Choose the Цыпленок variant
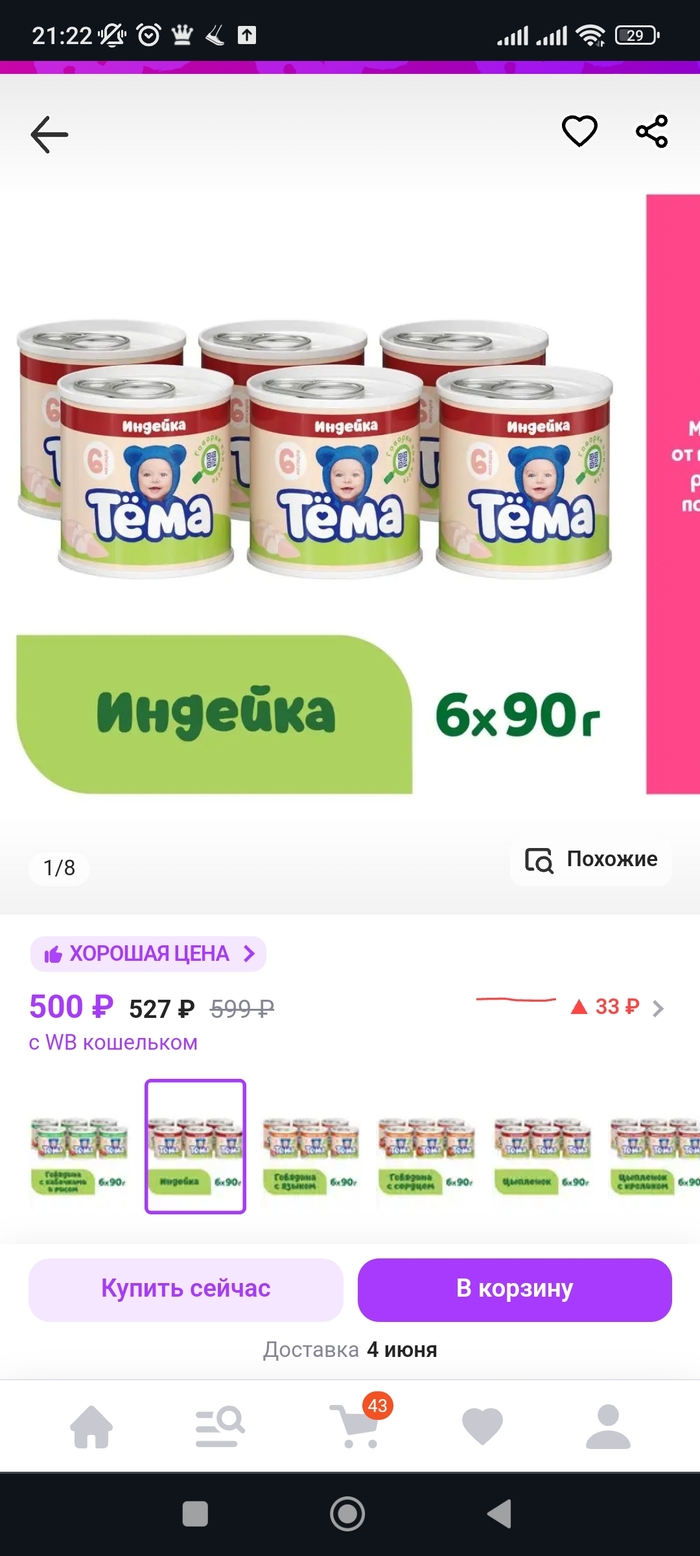This screenshot has width=700, height=1556. point(542,1146)
